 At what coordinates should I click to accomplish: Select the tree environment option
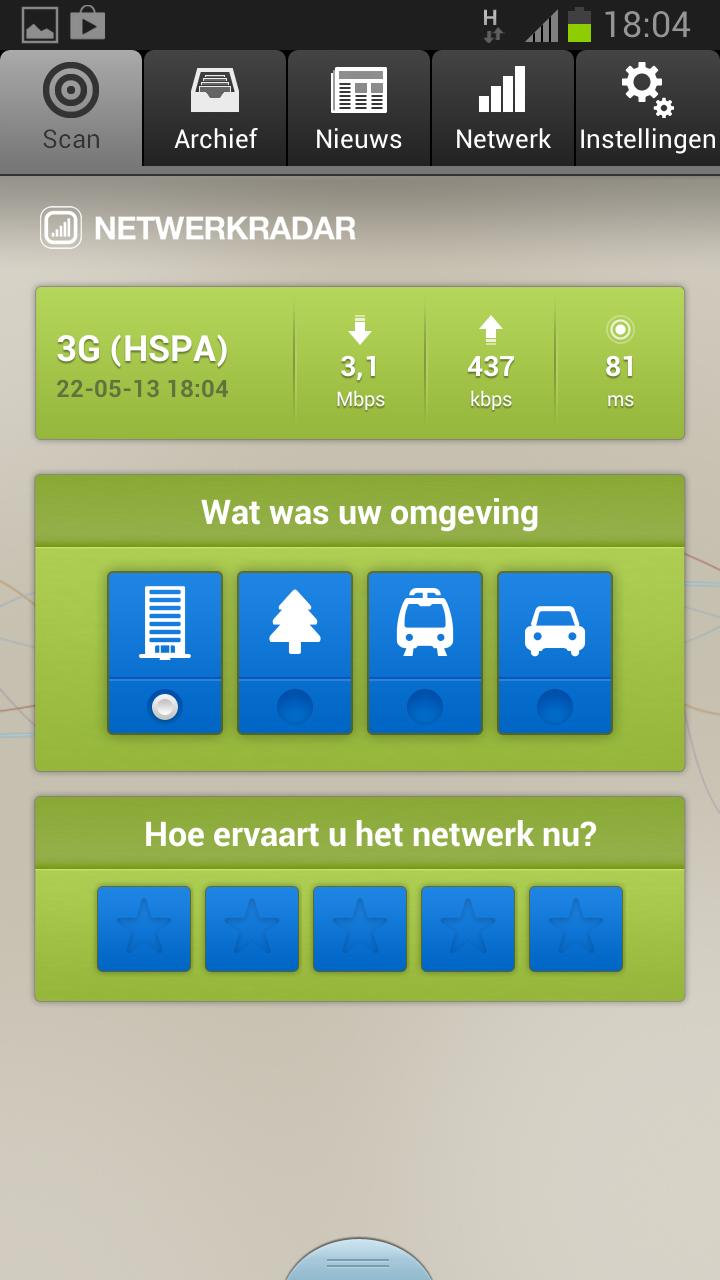click(294, 651)
